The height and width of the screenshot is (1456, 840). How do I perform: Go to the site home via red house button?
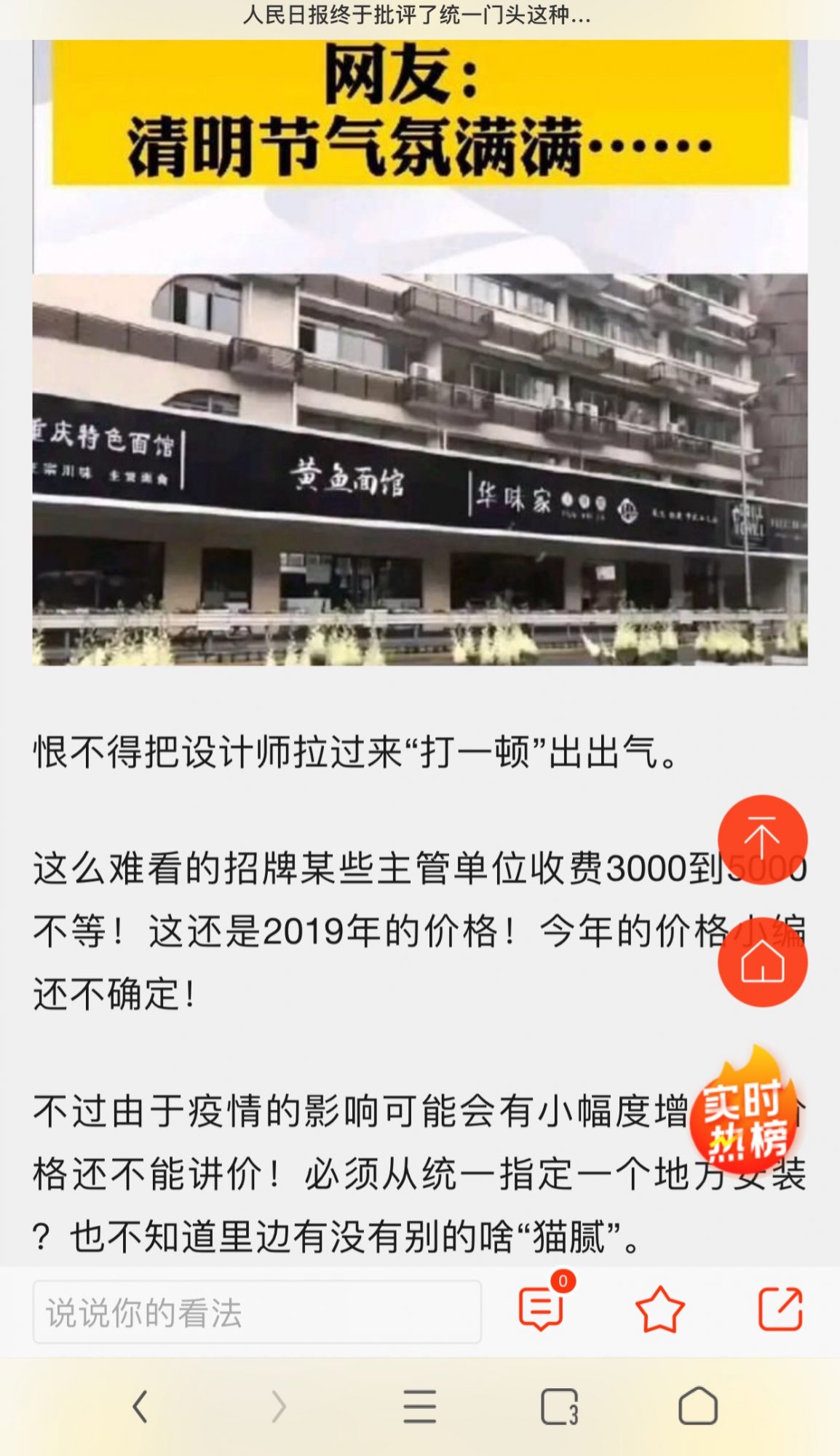(762, 962)
